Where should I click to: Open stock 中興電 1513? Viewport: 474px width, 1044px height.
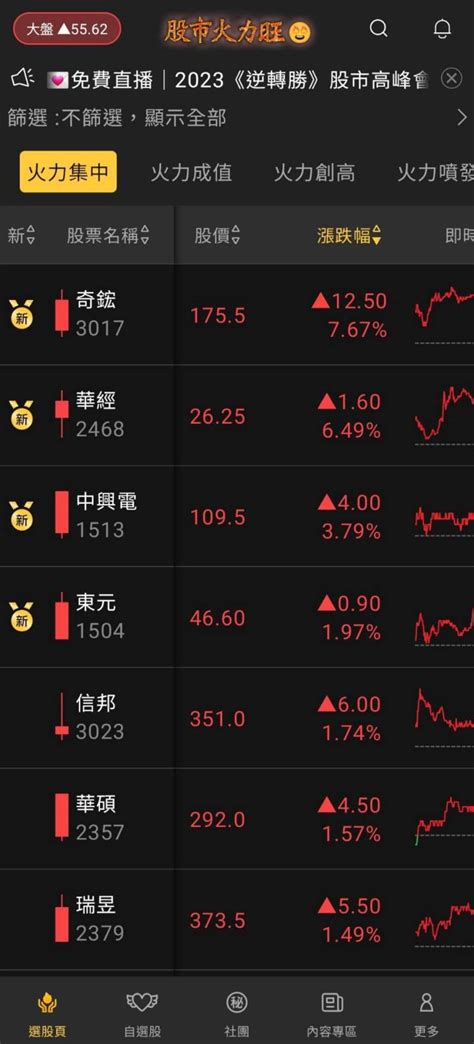coord(237,517)
